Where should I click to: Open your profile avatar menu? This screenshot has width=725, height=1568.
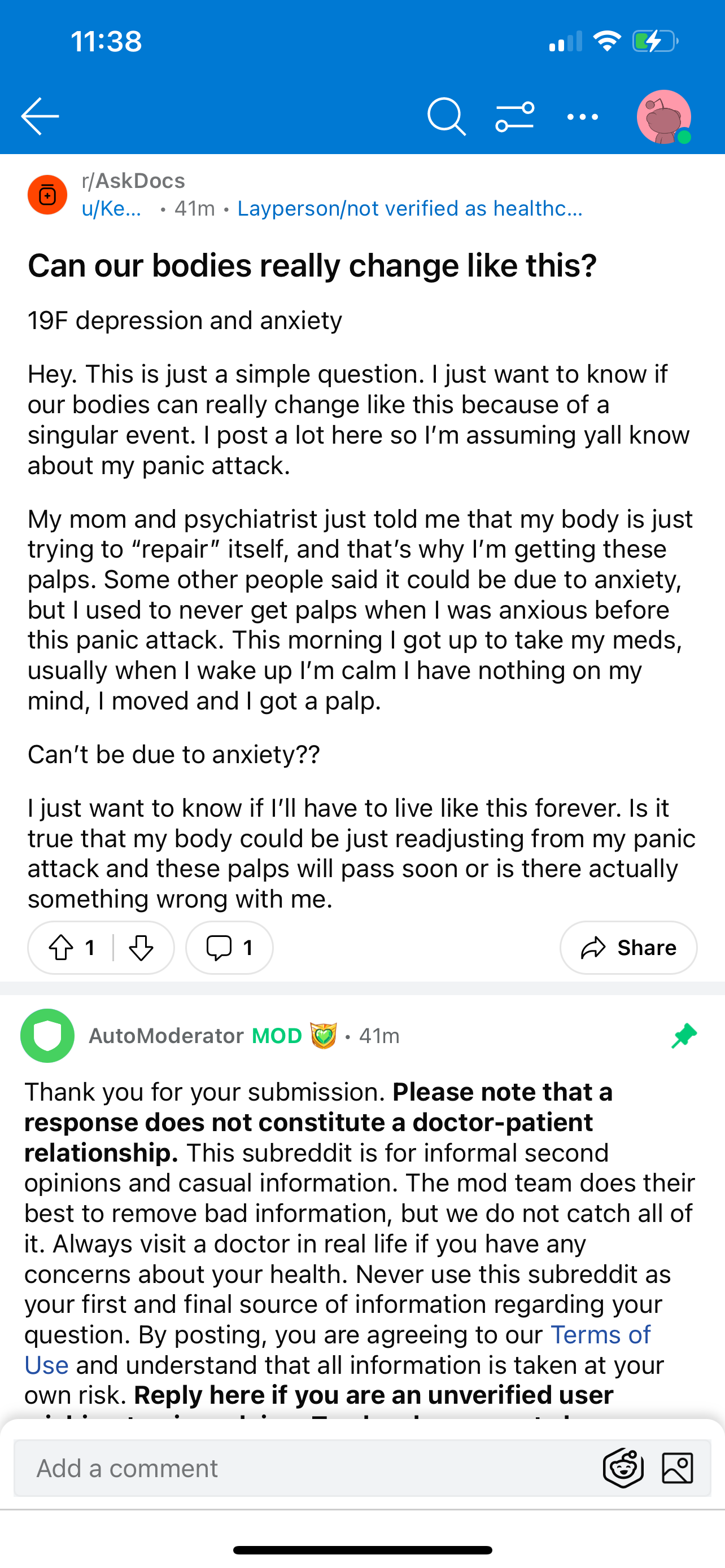(x=664, y=117)
